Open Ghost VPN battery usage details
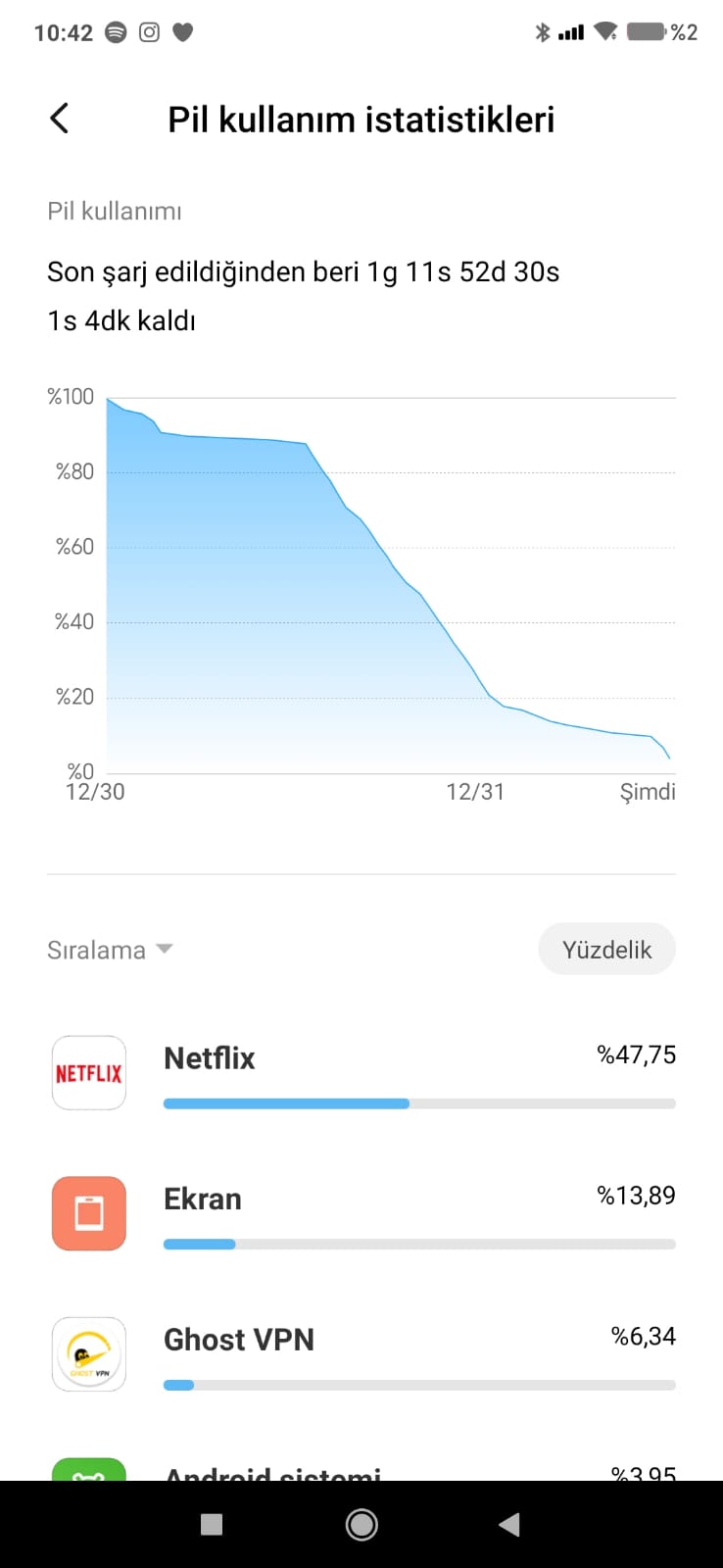Image resolution: width=723 pixels, height=1568 pixels. (x=362, y=1355)
